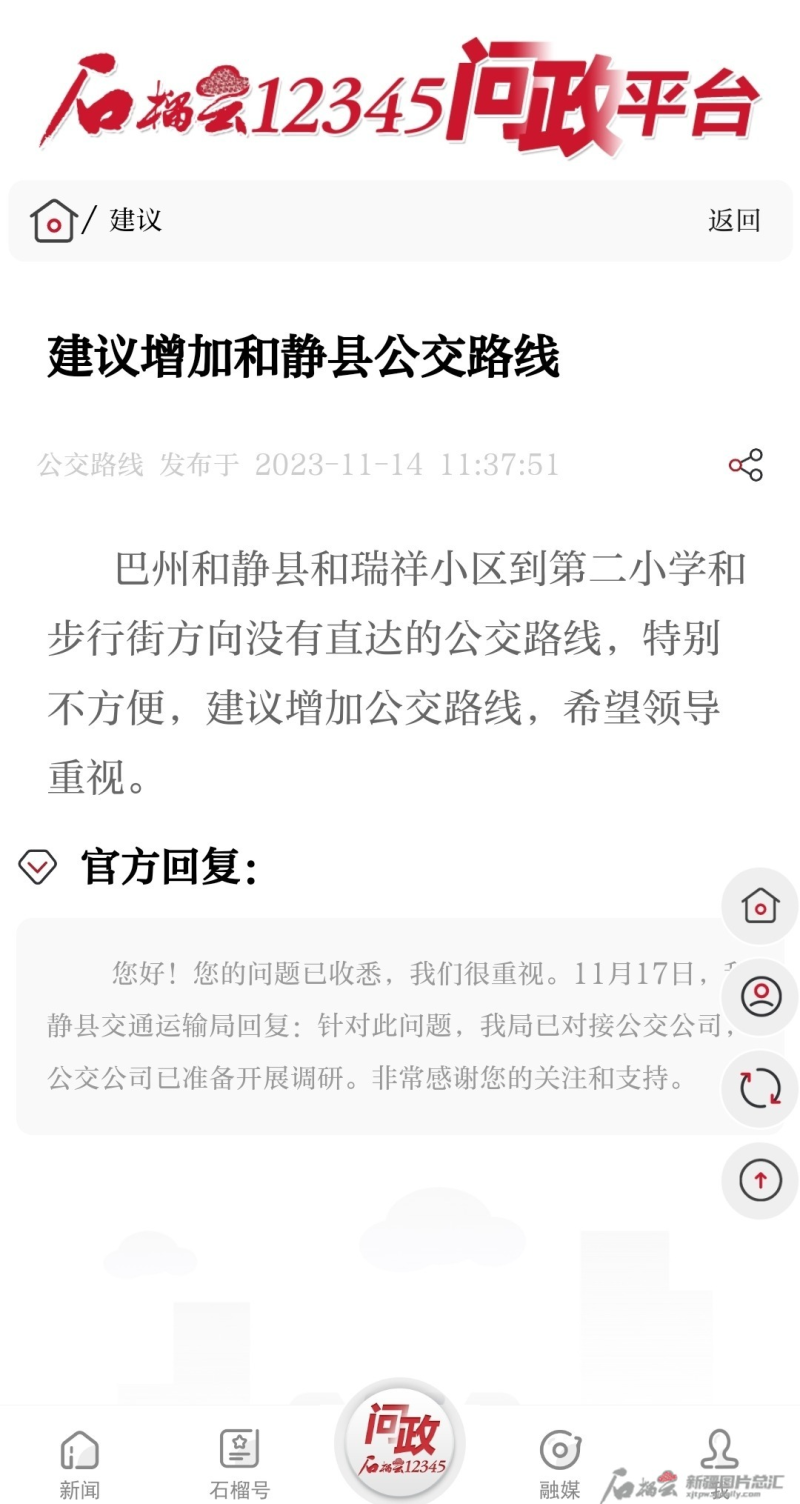The height and width of the screenshot is (1504, 800).
Task: Switch to the 石榴号 tab
Action: [240, 1463]
